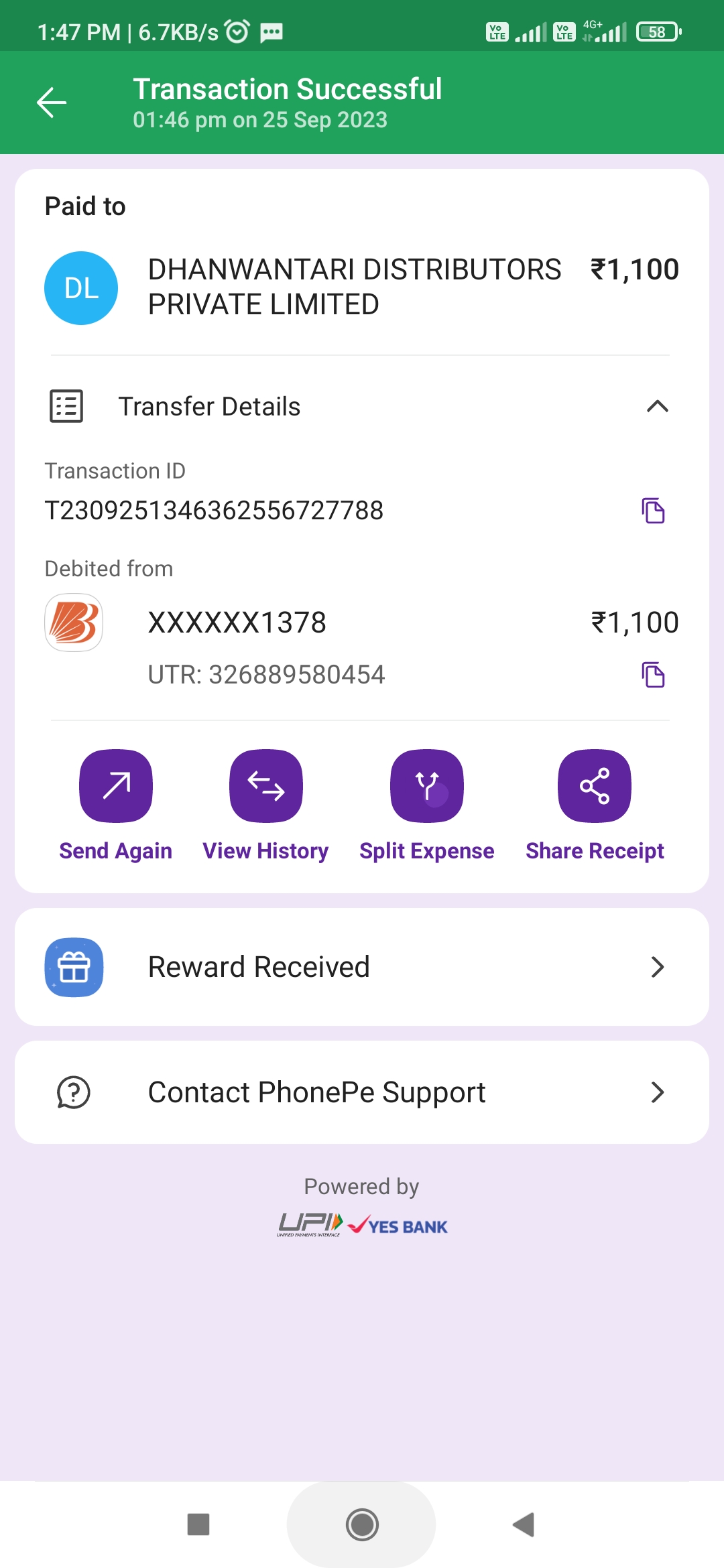Go to the system home screen
This screenshot has width=724, height=1568.
(362, 1524)
